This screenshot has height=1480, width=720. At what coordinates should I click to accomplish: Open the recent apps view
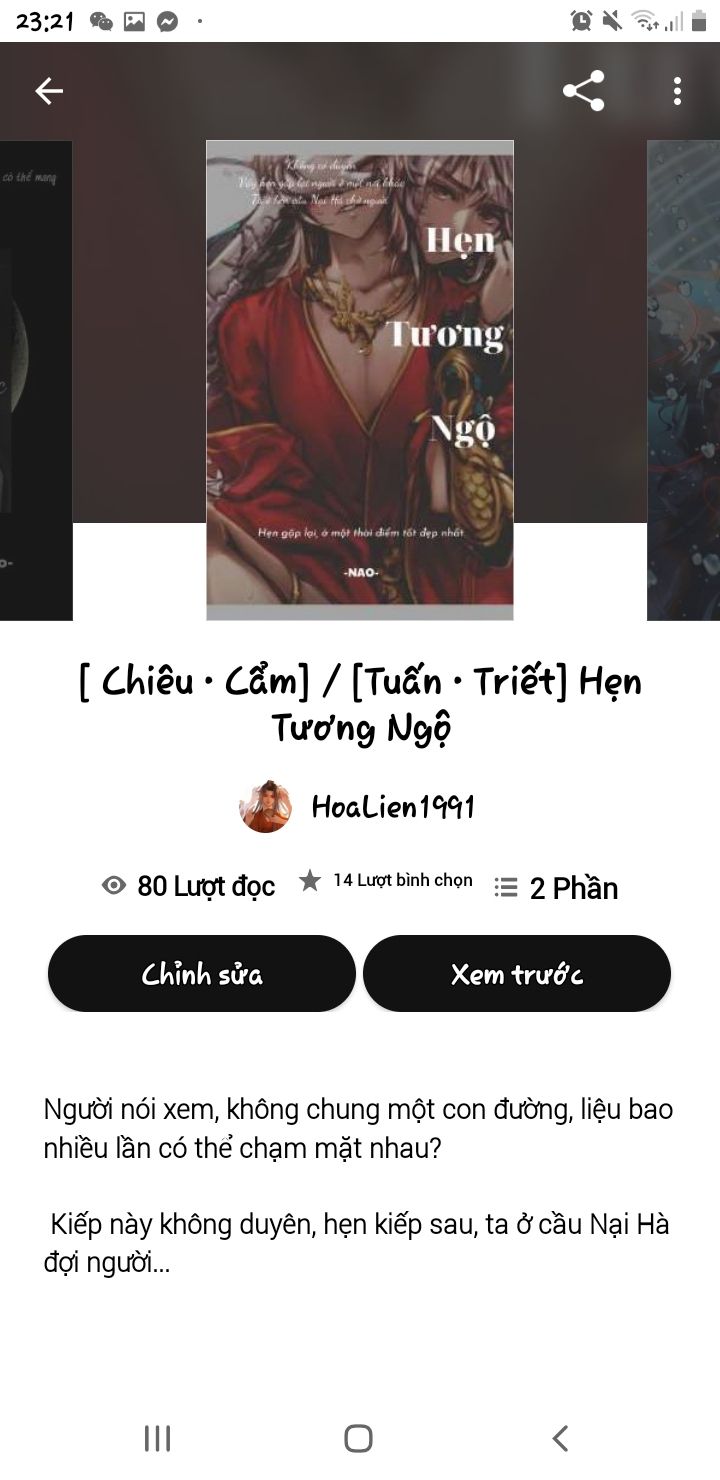[x=158, y=1438]
